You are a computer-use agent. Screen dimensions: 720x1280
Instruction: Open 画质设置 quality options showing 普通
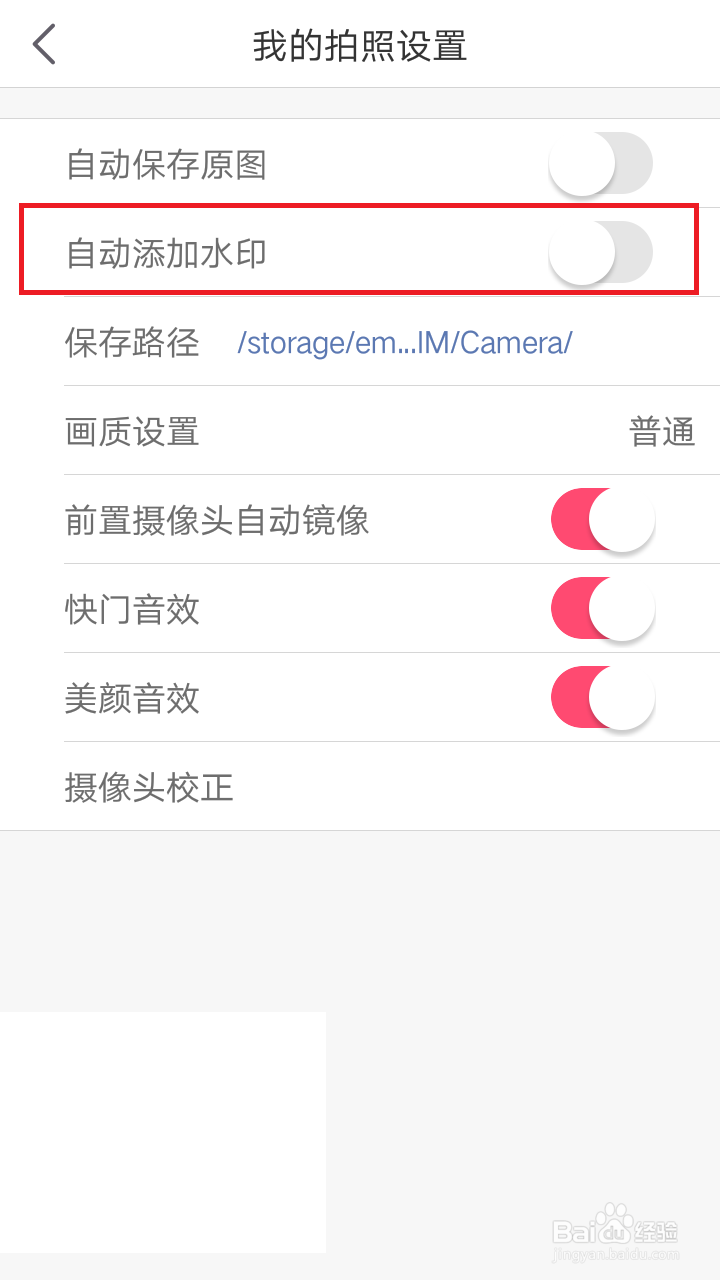coord(360,432)
